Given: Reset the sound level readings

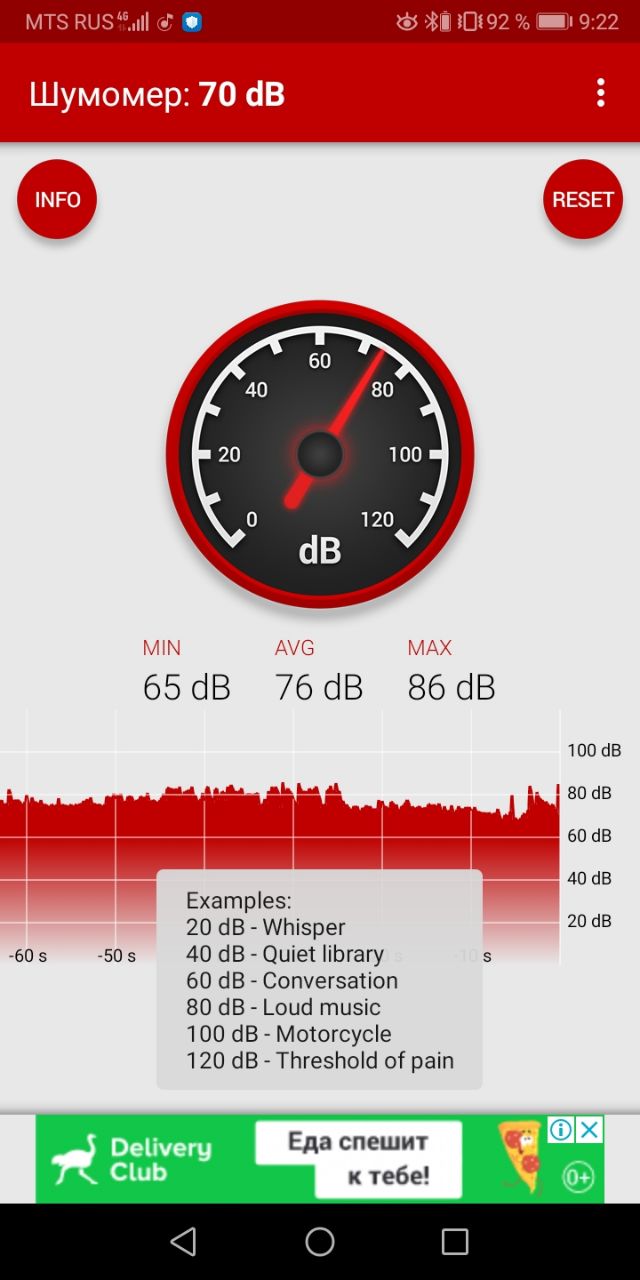Looking at the screenshot, I should click(x=583, y=199).
